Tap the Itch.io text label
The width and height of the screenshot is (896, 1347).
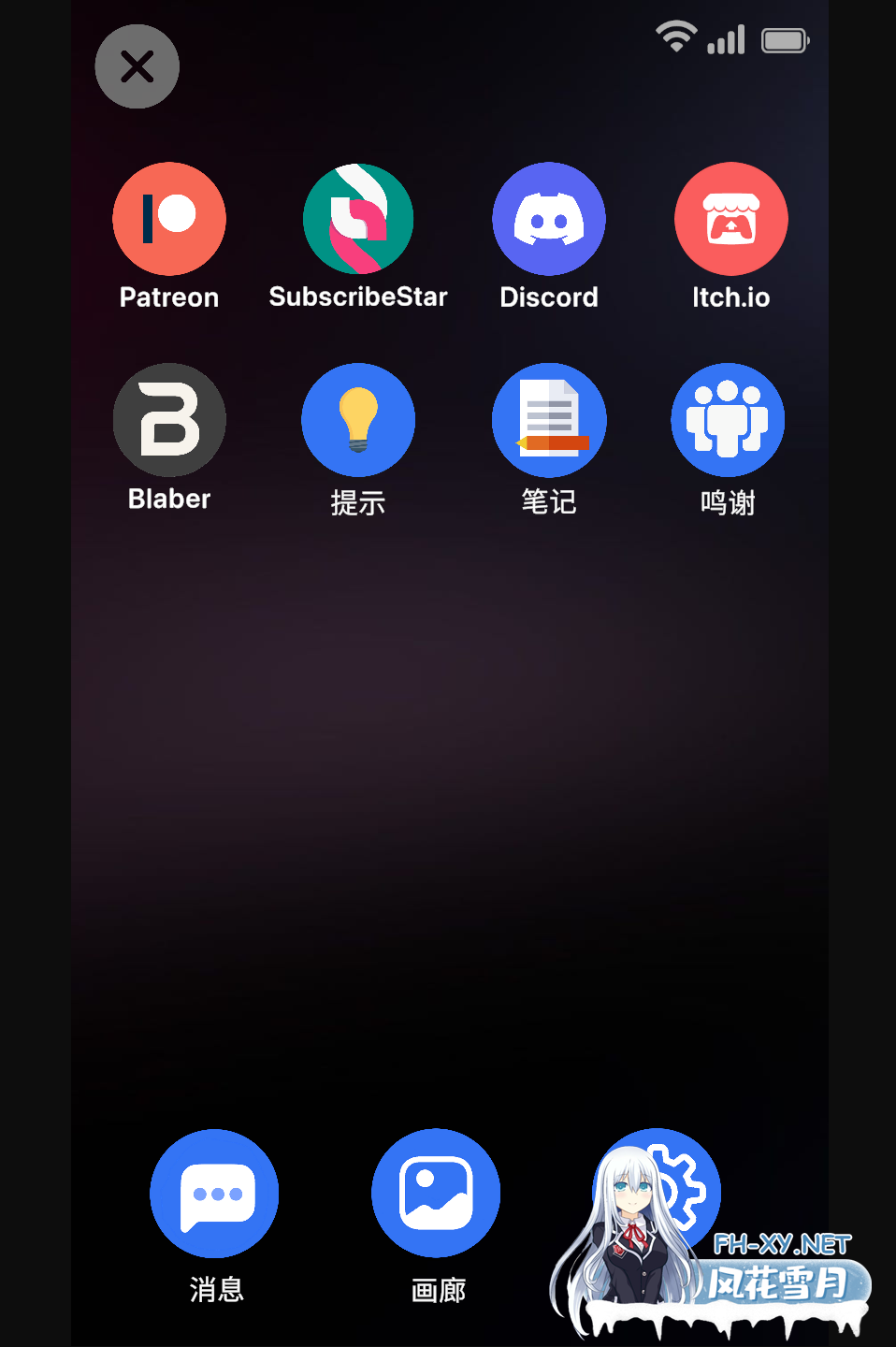[731, 297]
